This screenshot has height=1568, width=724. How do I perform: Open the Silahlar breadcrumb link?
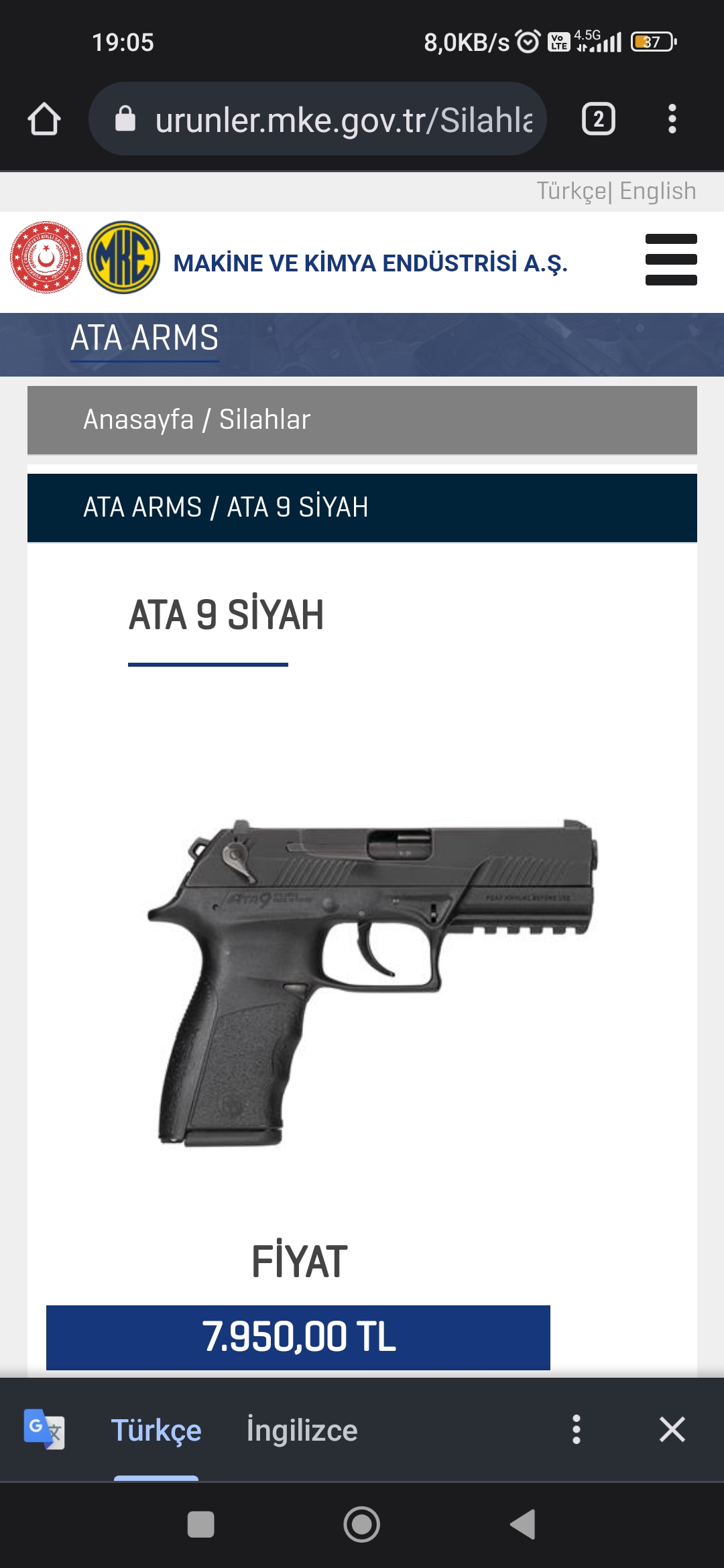tap(265, 419)
